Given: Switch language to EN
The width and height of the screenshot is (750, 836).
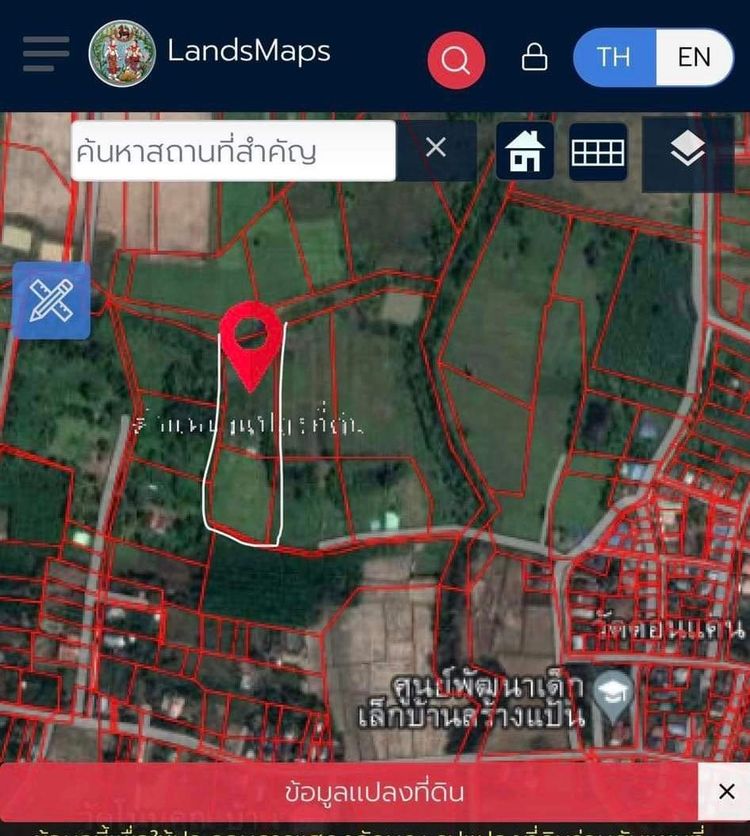Looking at the screenshot, I should (694, 57).
